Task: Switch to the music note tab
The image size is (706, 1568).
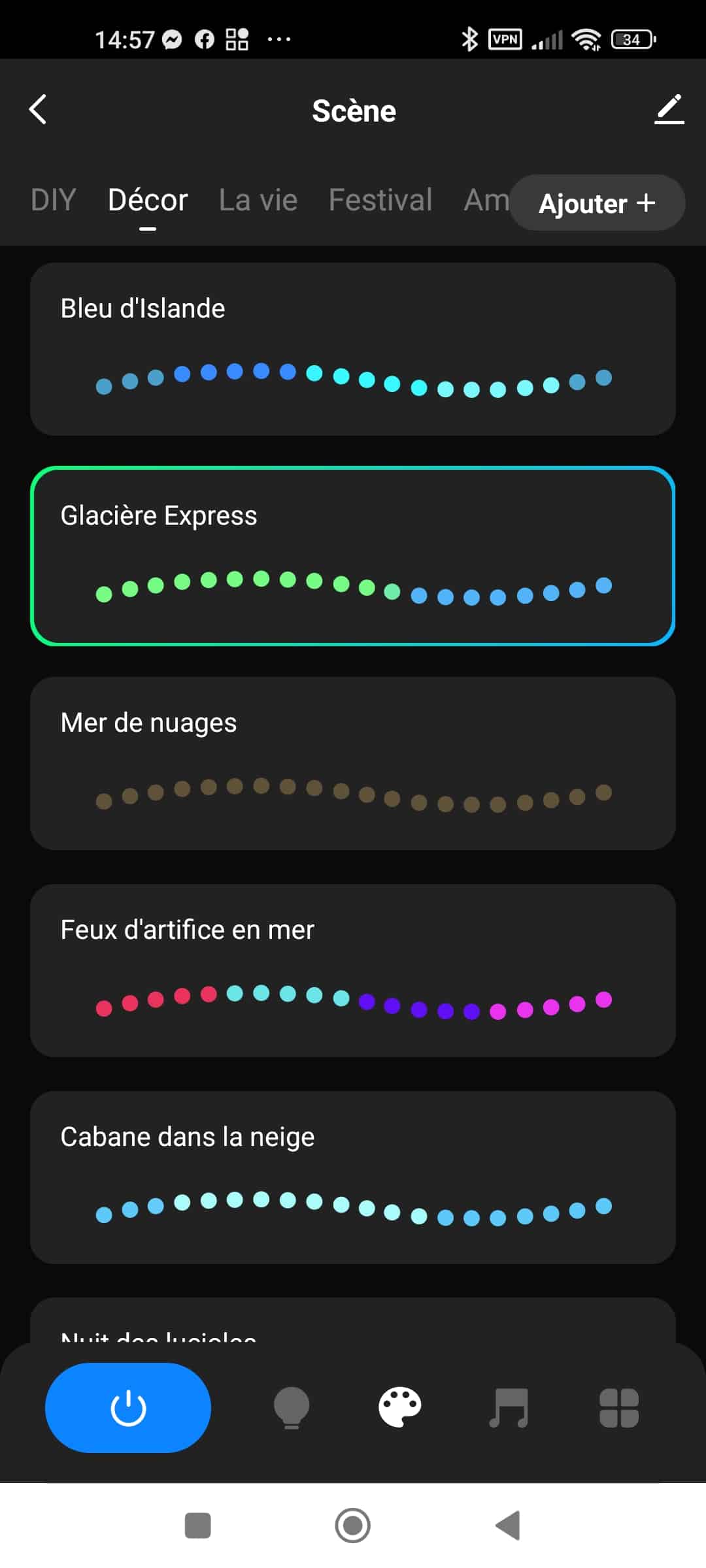Action: (509, 1408)
